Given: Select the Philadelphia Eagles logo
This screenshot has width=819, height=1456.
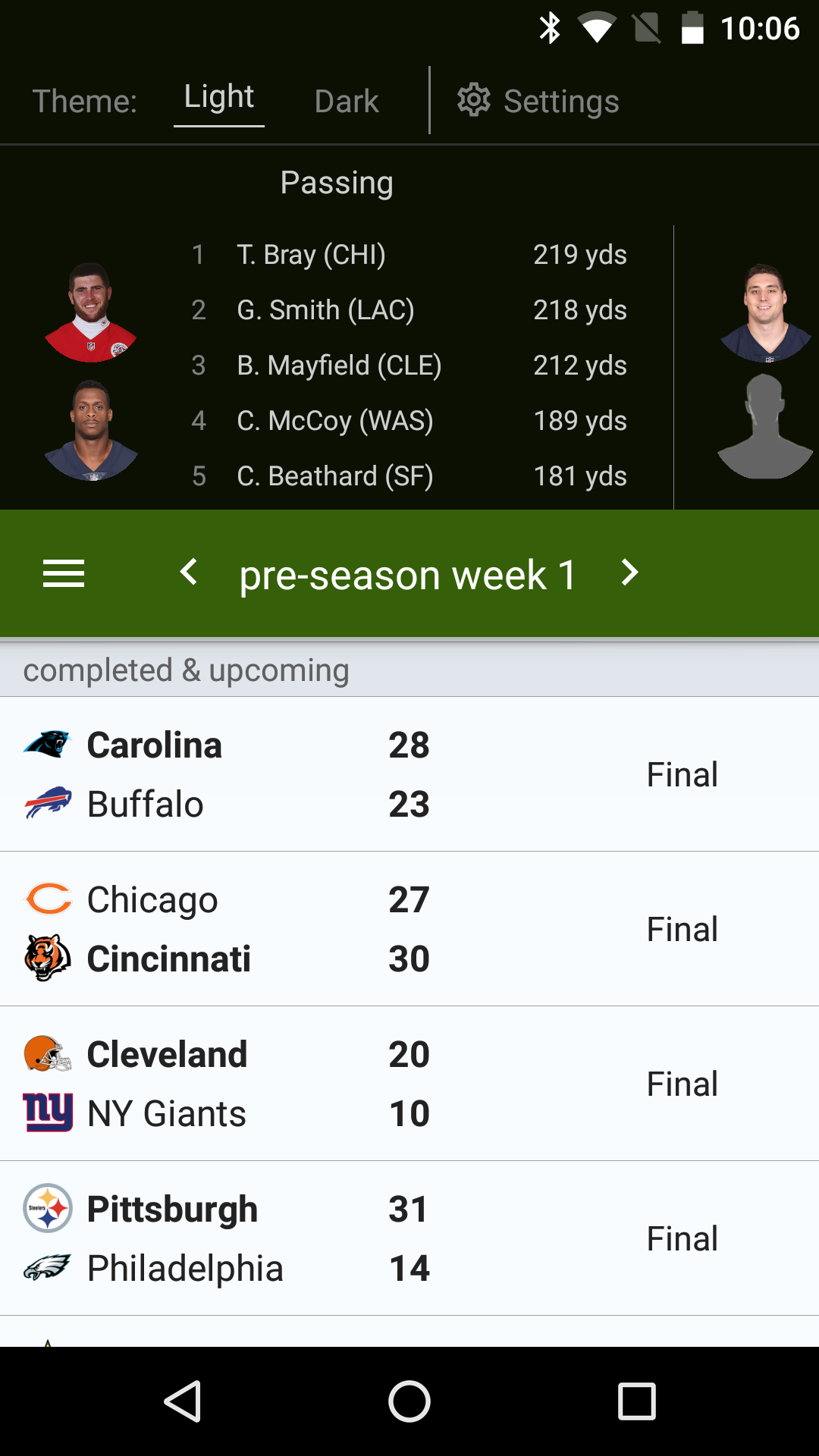Looking at the screenshot, I should point(47,1268).
